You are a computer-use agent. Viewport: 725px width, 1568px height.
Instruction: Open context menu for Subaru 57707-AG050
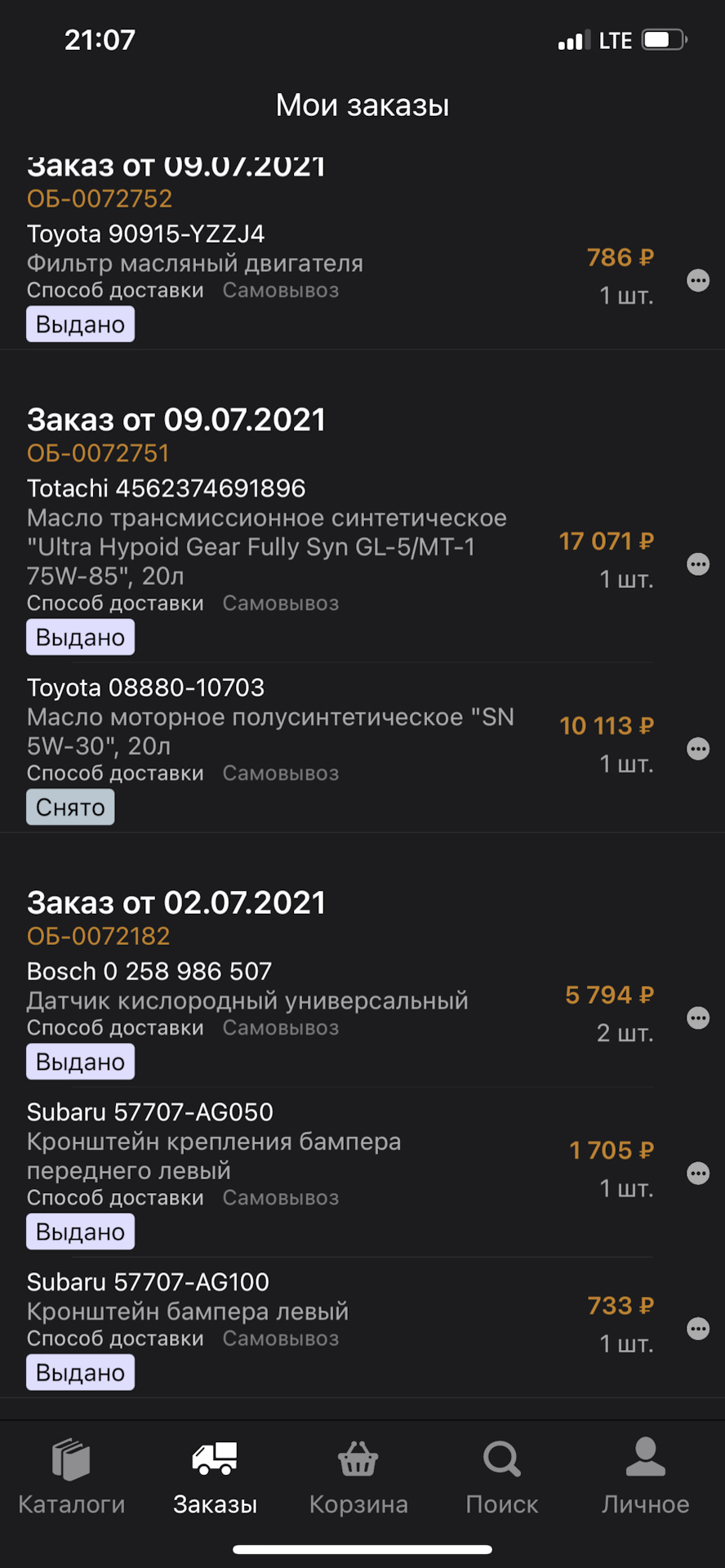tap(698, 1174)
